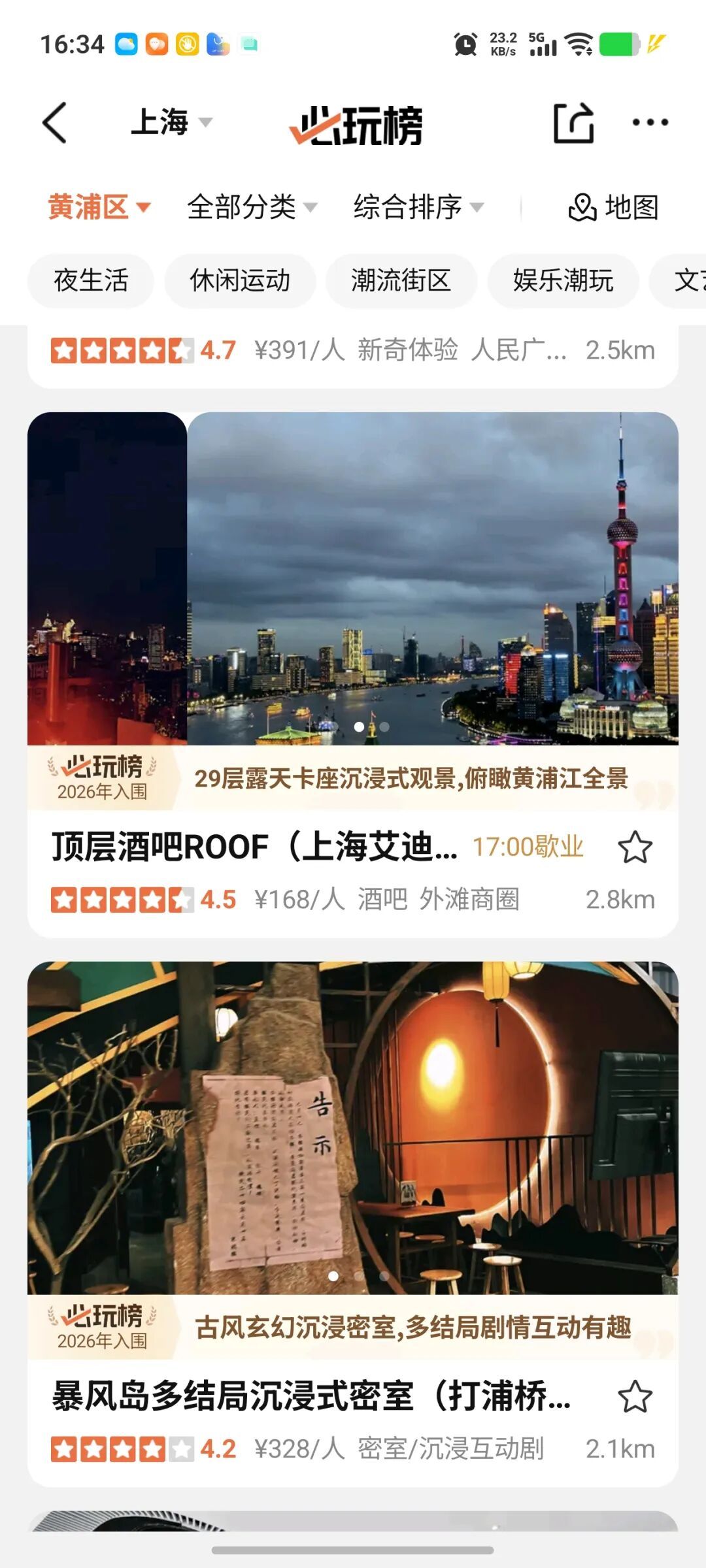Change the city from 上海

(x=171, y=123)
